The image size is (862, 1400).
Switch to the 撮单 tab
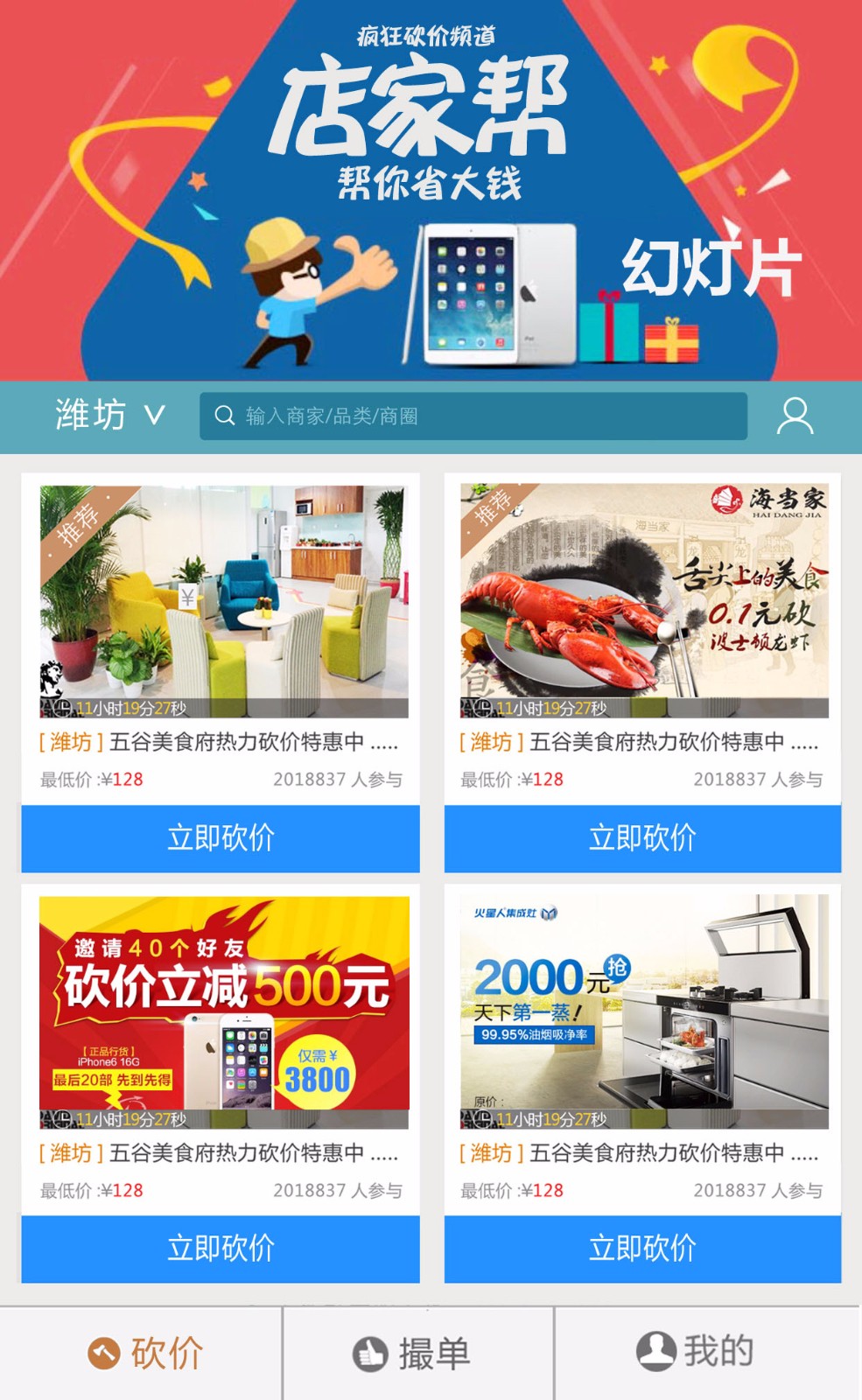pos(413,1354)
